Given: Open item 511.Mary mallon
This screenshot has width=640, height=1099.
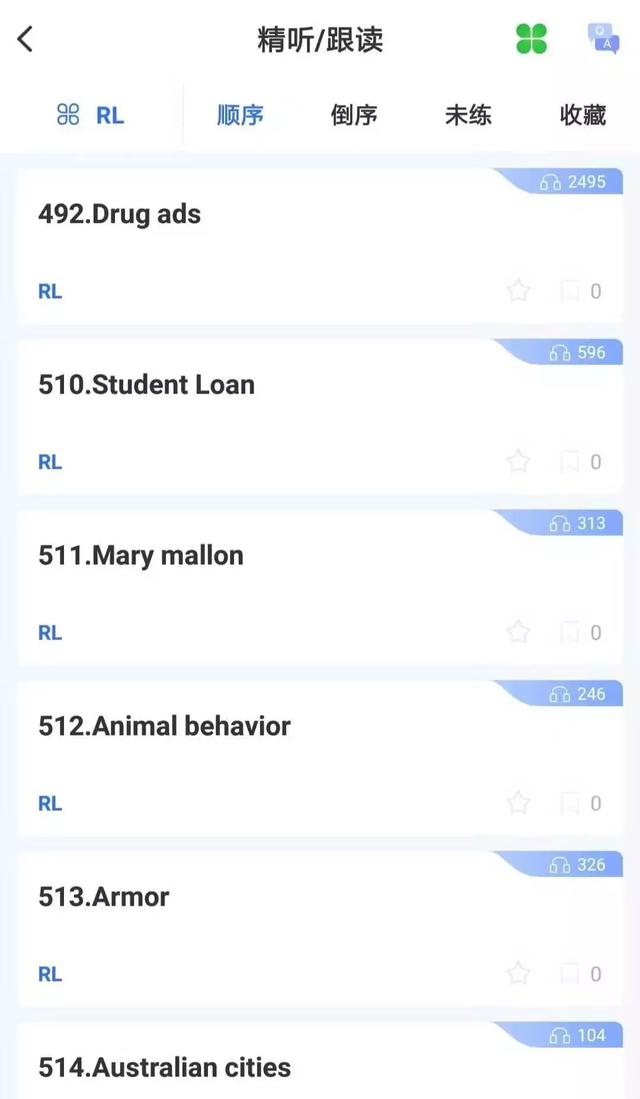Looking at the screenshot, I should 320,587.
